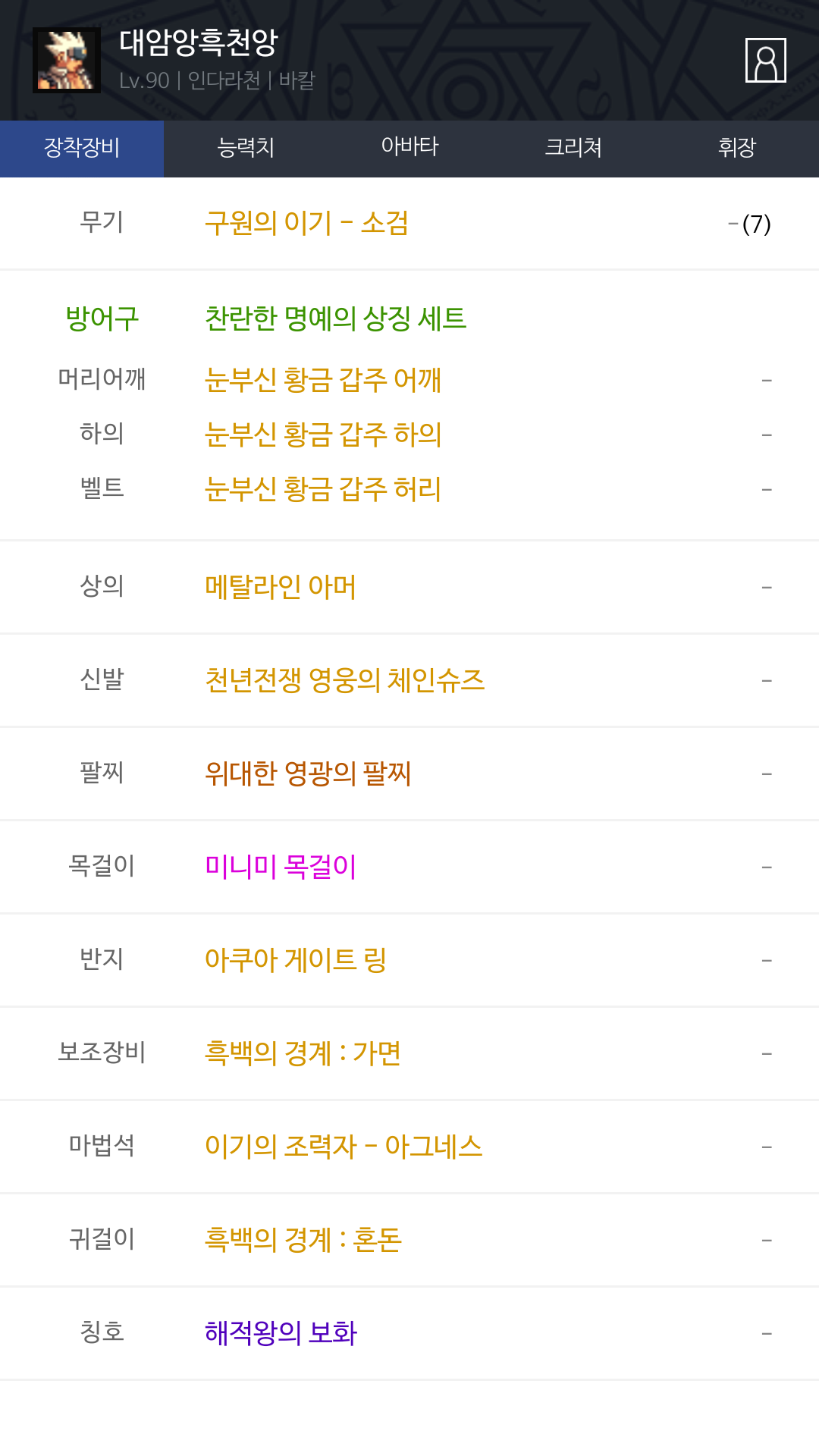Open 천년전쟁 영웅의 체인슈즈 item
The height and width of the screenshot is (1456, 819).
coord(344,680)
